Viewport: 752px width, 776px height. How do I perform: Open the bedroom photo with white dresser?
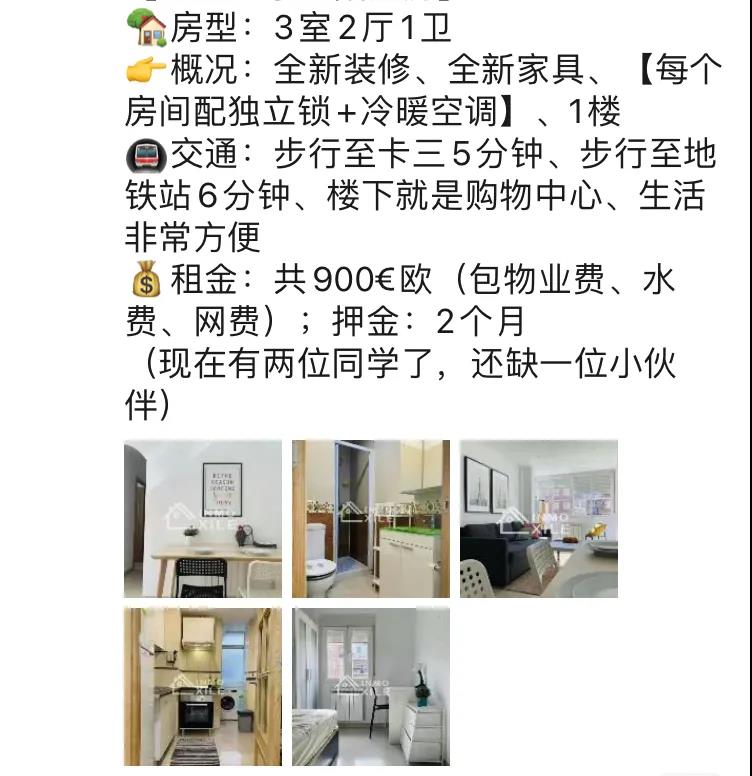coord(370,686)
